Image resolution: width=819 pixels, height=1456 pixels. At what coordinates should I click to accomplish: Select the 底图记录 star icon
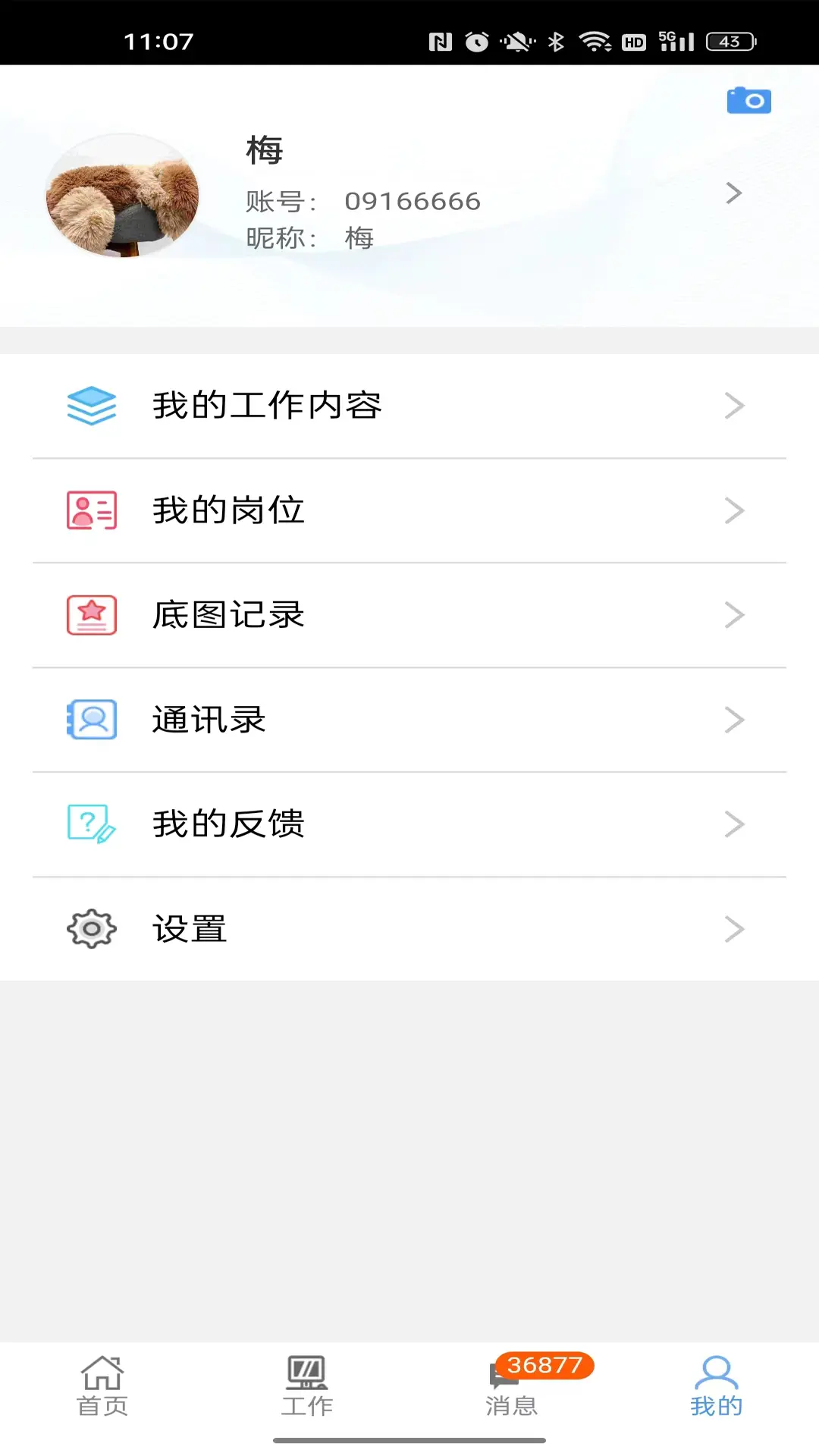tap(90, 614)
